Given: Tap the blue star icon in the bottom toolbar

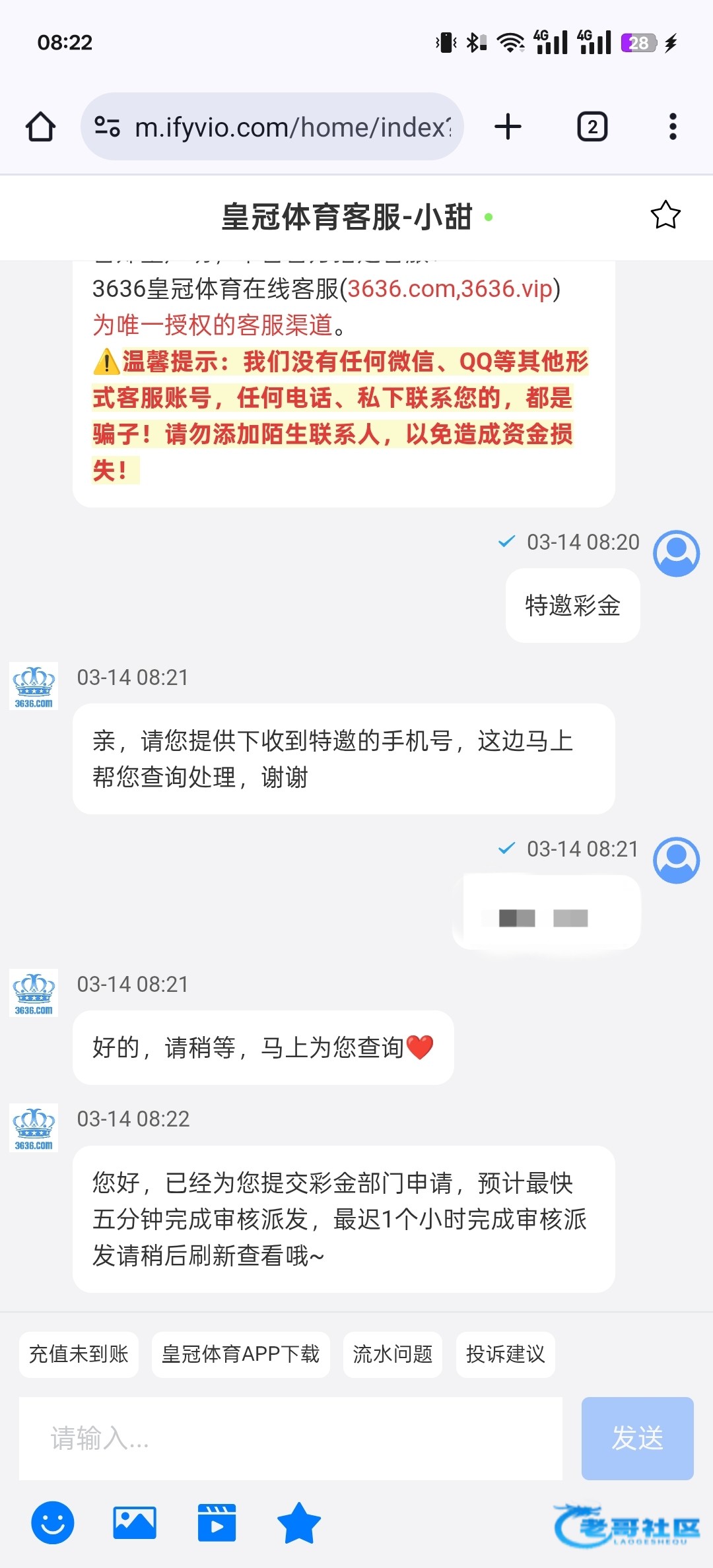Looking at the screenshot, I should tap(299, 1522).
